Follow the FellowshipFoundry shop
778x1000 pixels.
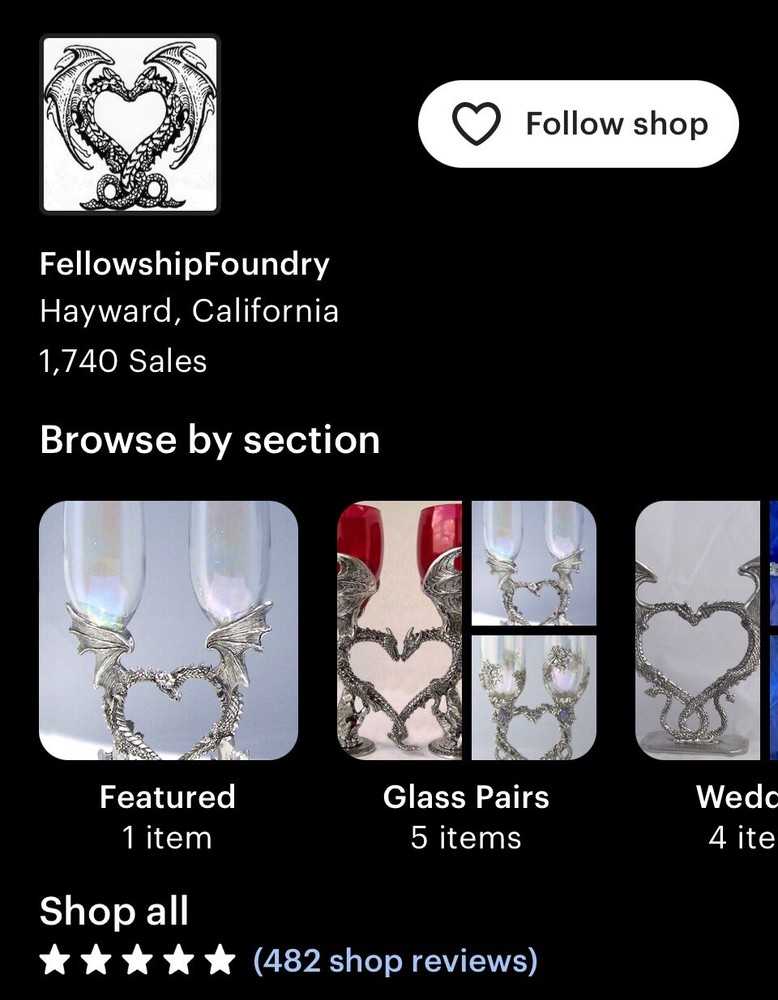578,124
